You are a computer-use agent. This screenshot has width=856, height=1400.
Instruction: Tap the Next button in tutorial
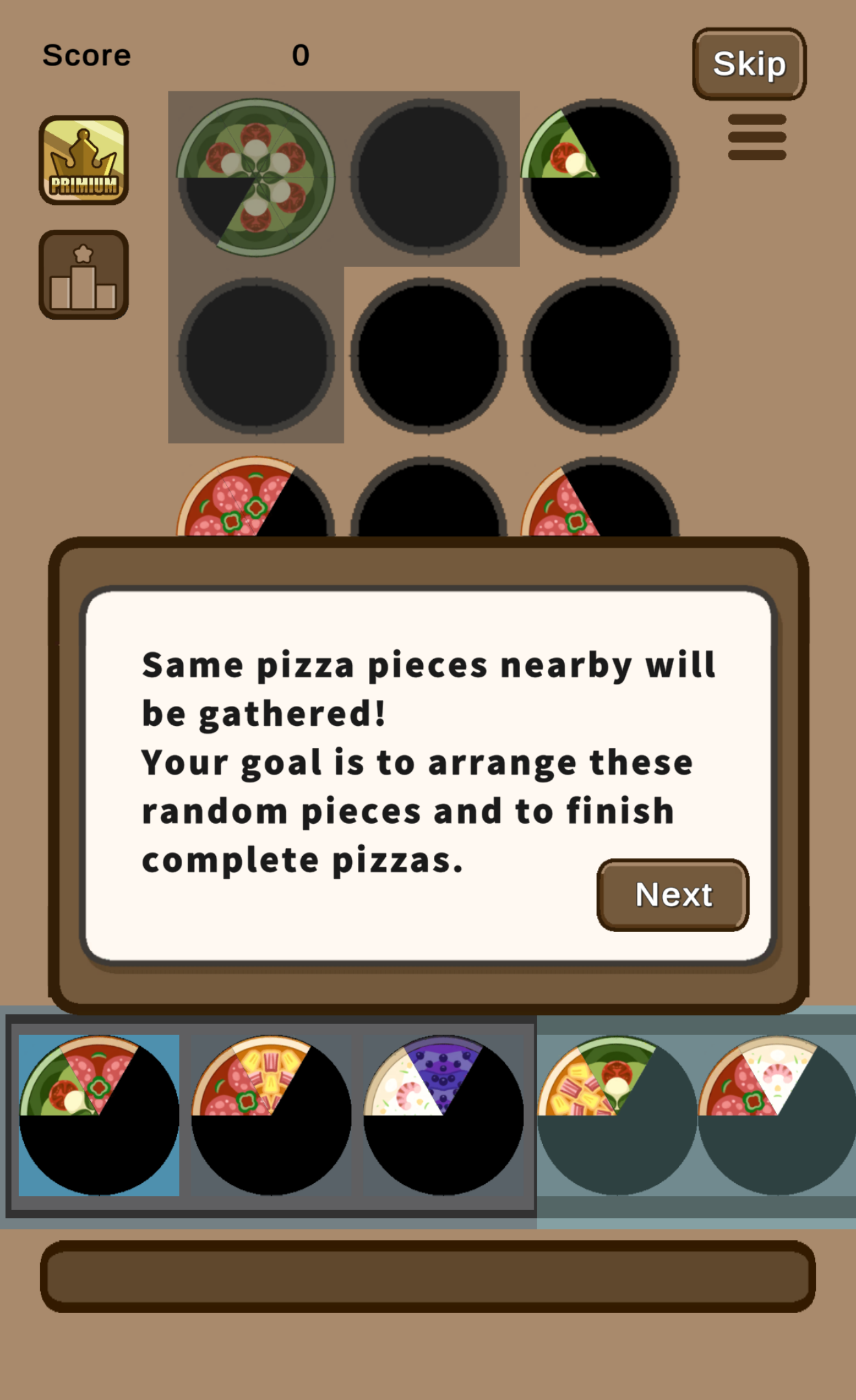pyautogui.click(x=672, y=894)
